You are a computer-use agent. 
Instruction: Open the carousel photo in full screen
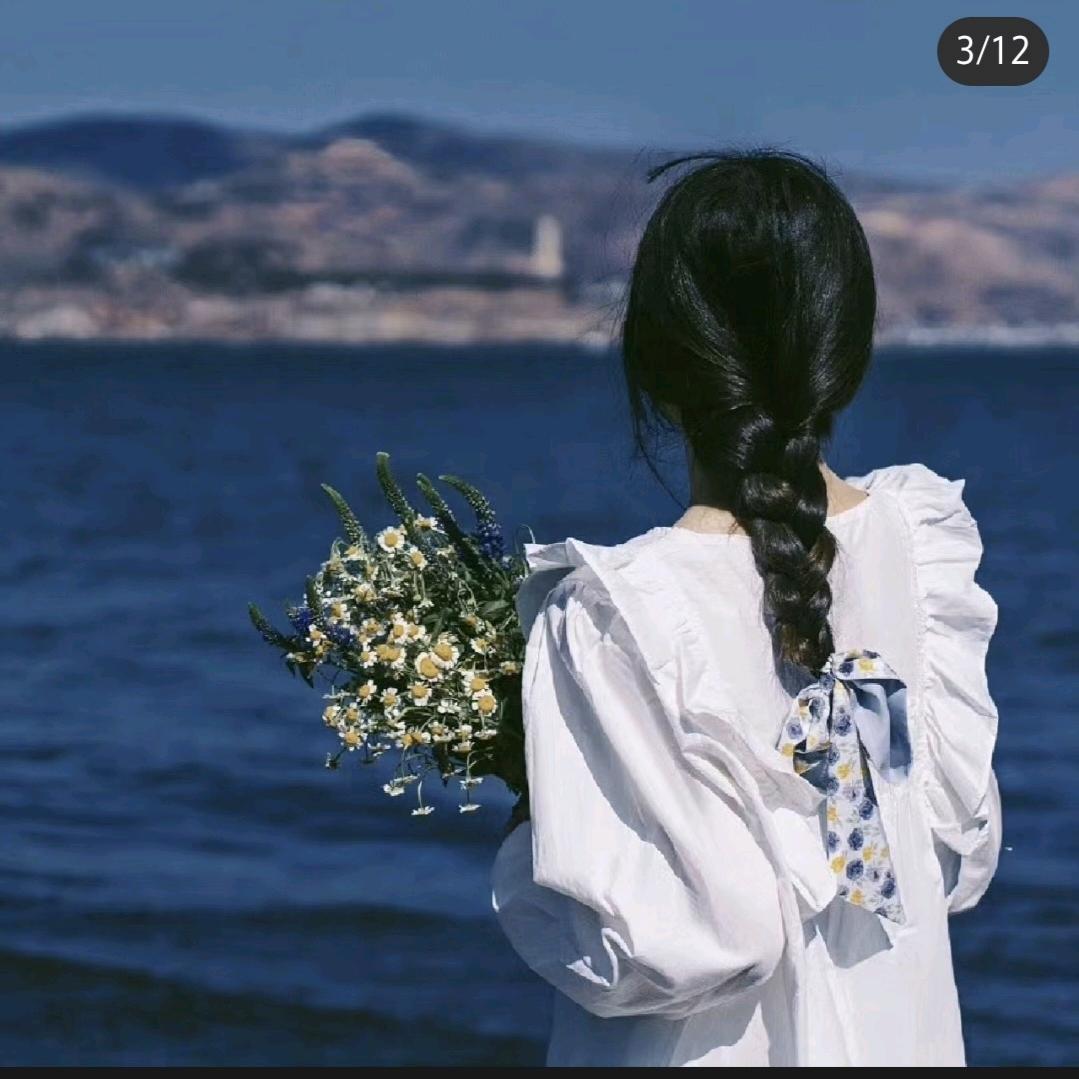(540, 534)
